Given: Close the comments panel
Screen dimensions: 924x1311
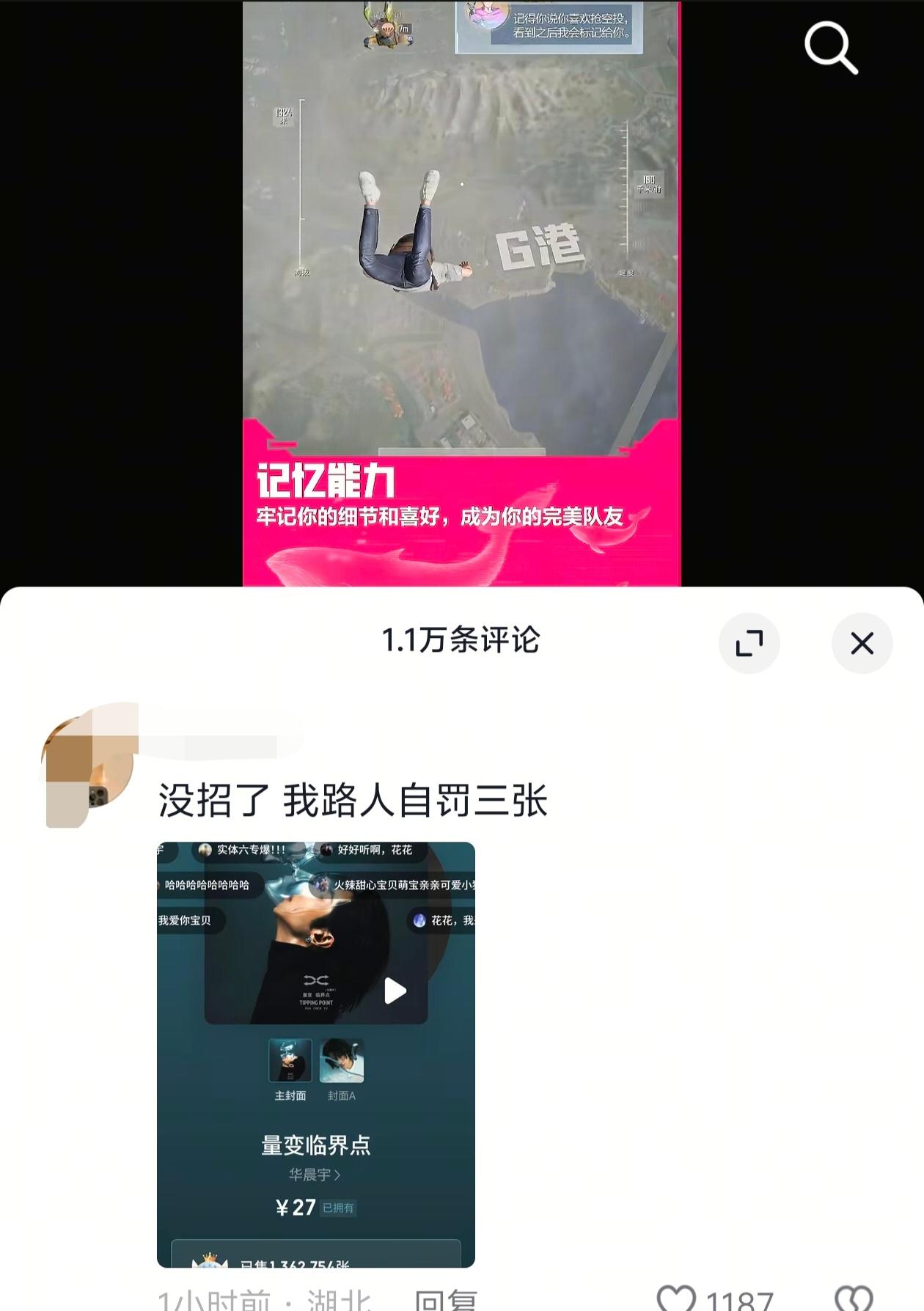Looking at the screenshot, I should [x=862, y=643].
